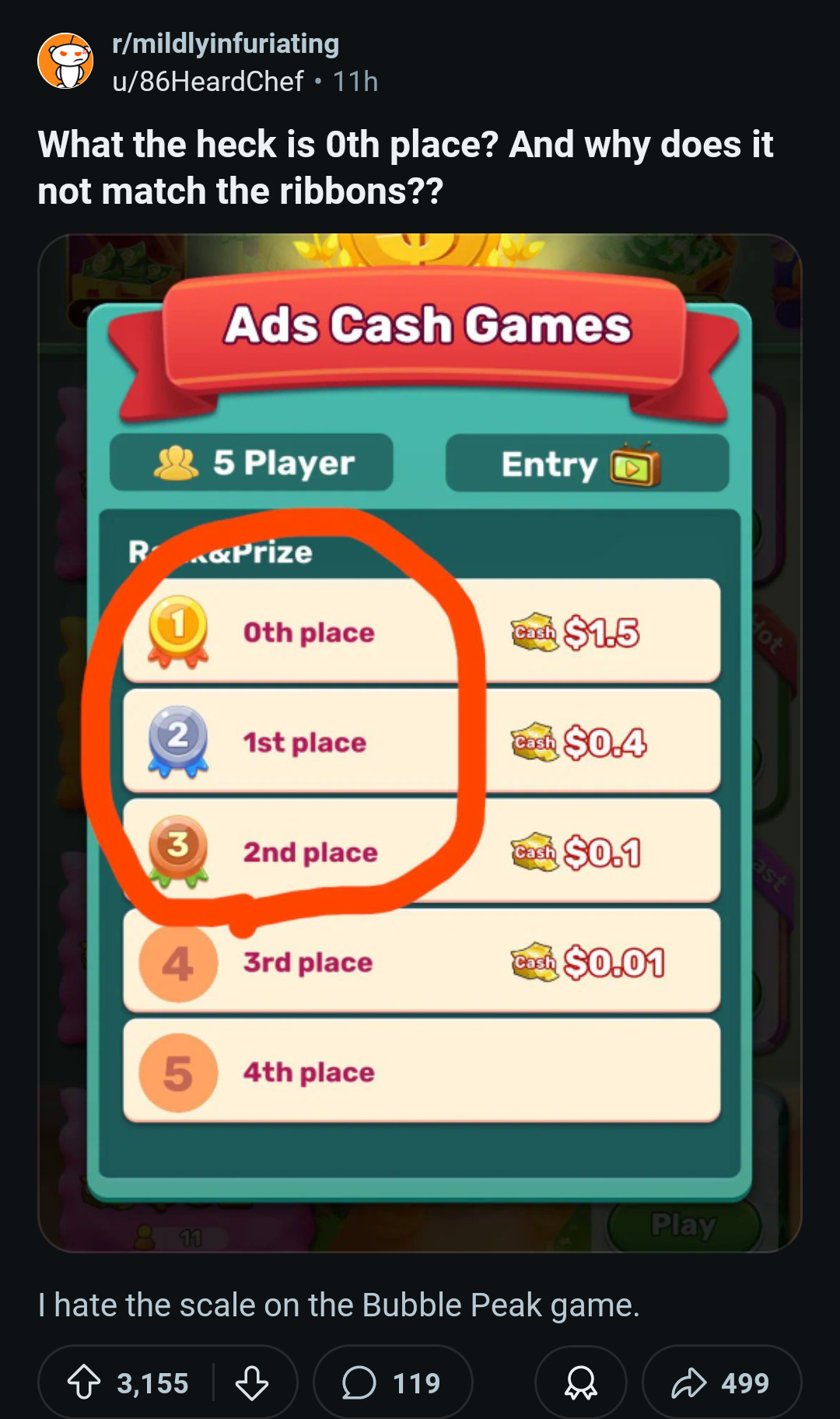Open the subreddit avatar icon
Viewport: 840px width, 1419px height.
(x=65, y=61)
